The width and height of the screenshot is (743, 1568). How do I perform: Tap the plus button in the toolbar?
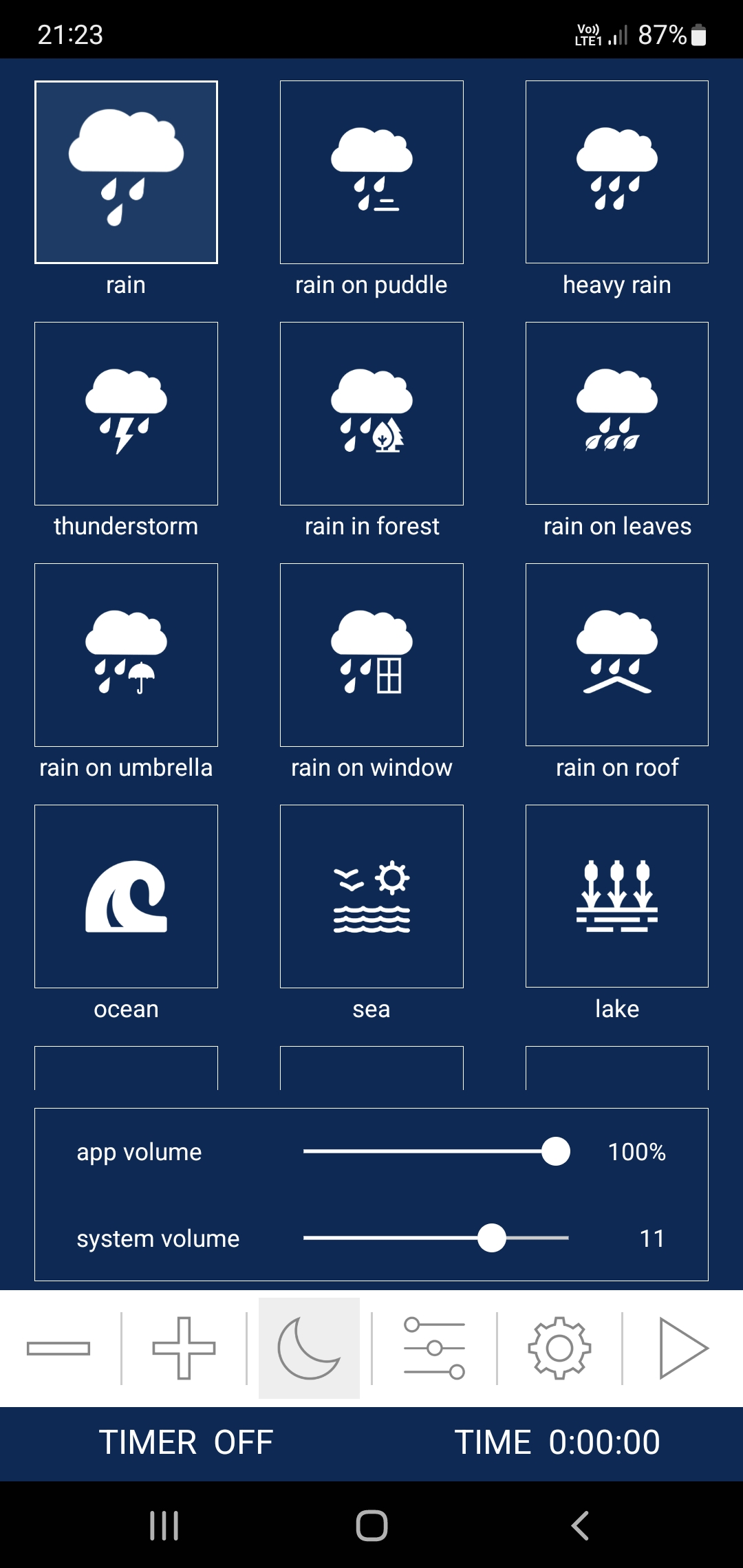(184, 1348)
